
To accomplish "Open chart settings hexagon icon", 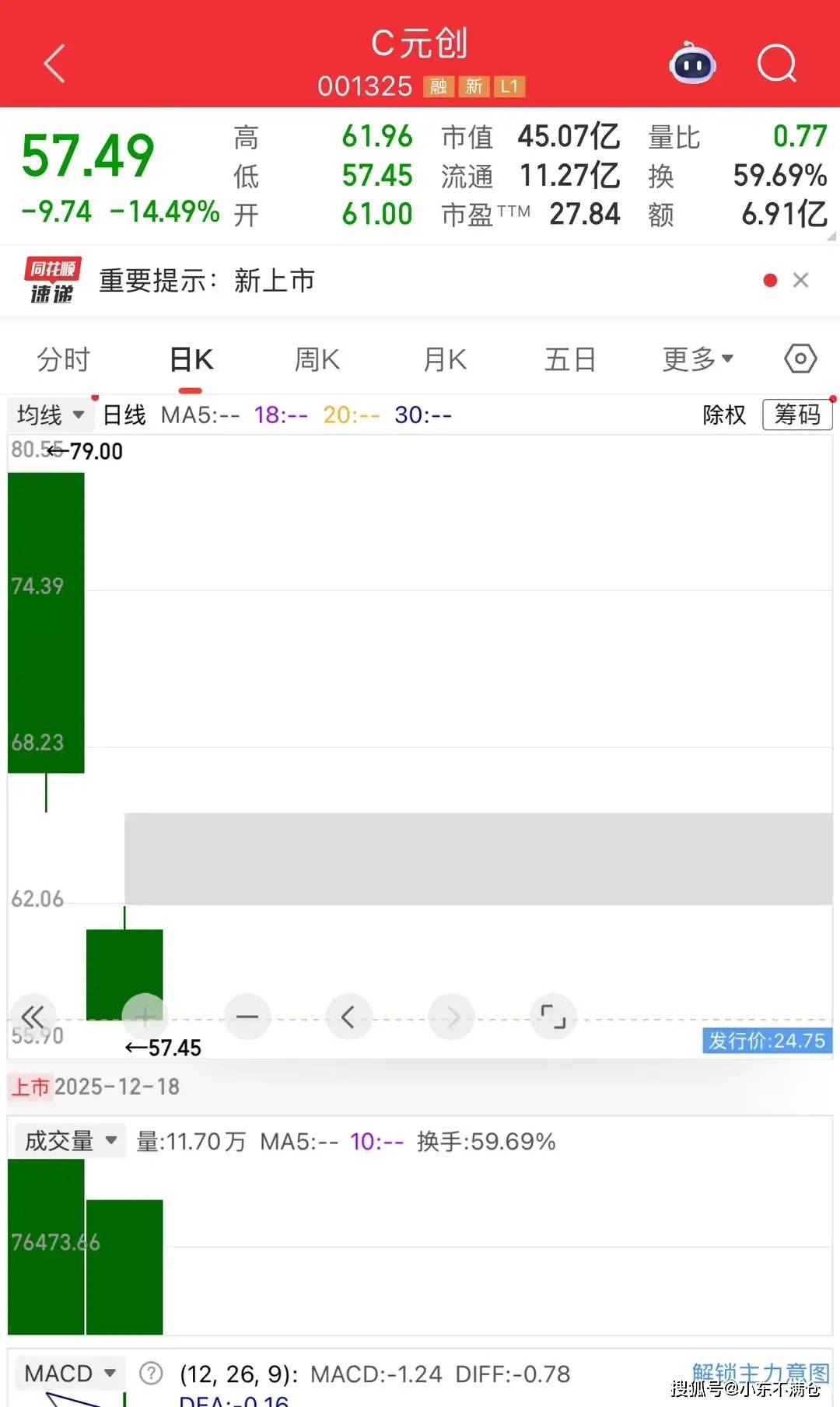I will (x=800, y=359).
